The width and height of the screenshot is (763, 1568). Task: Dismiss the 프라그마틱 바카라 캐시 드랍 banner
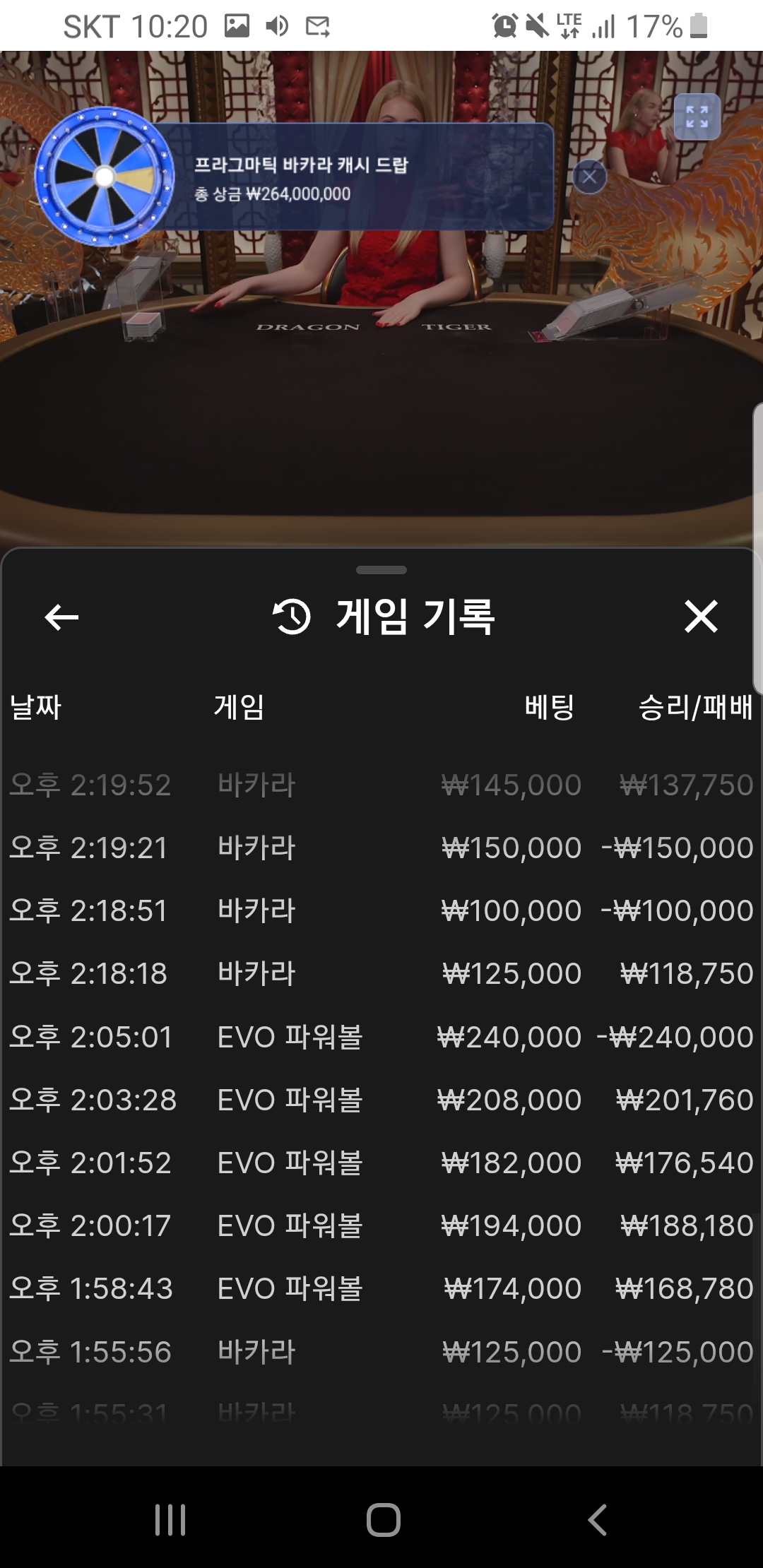[589, 177]
